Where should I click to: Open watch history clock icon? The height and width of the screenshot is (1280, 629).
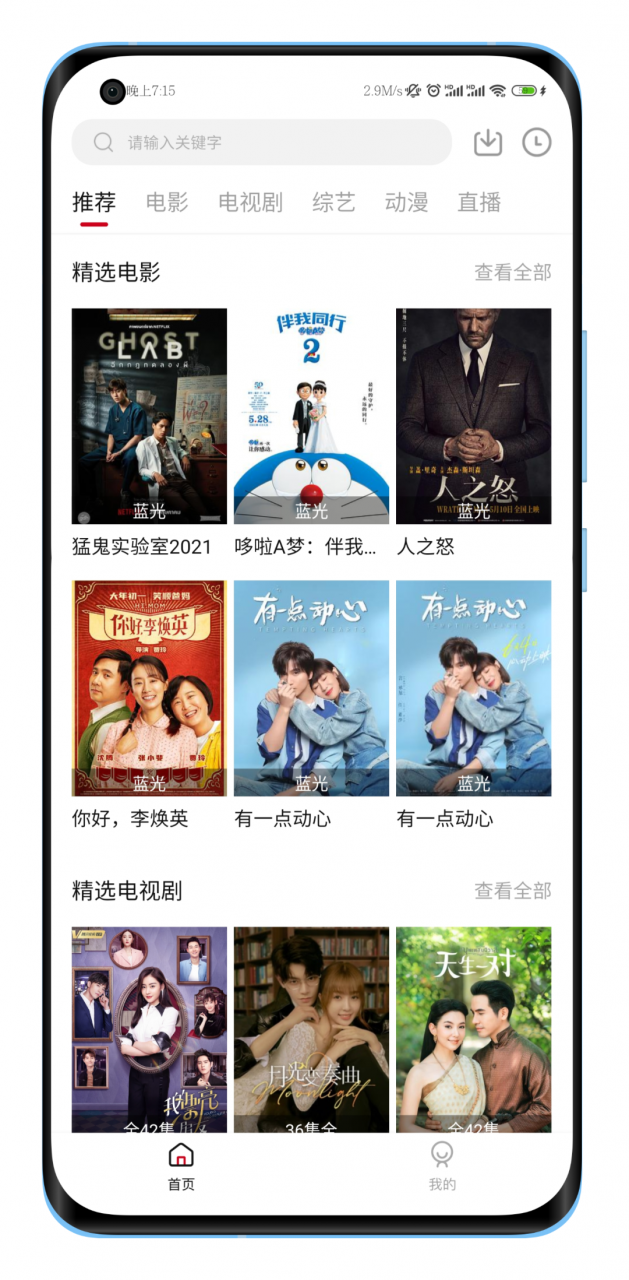click(x=537, y=143)
